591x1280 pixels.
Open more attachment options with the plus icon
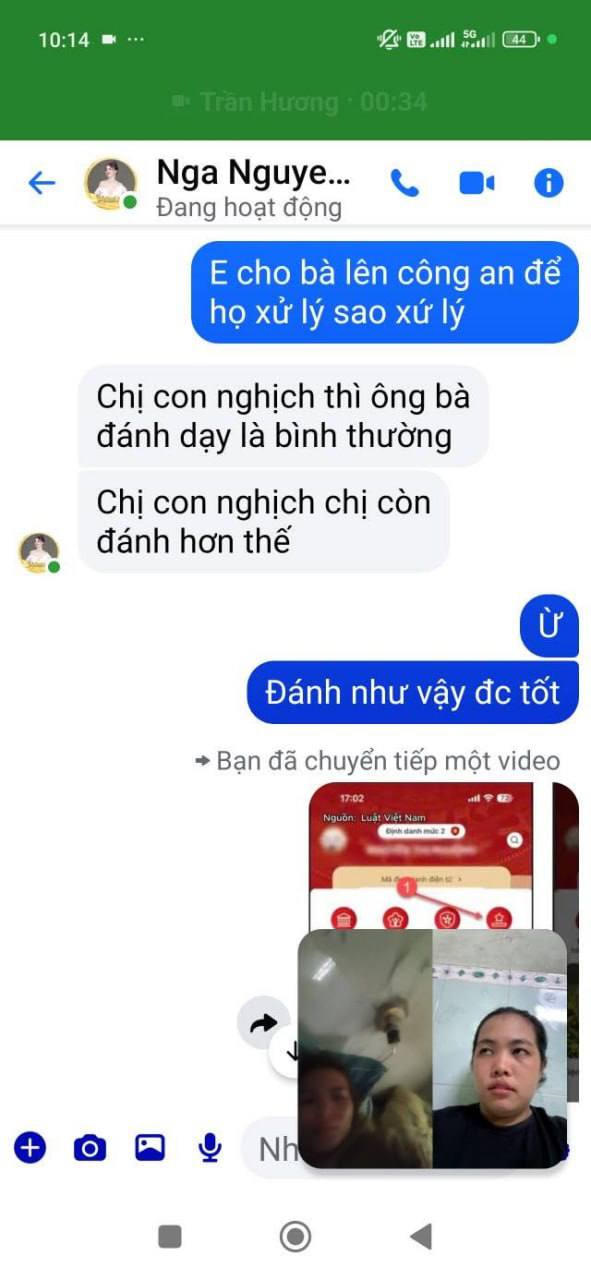30,1147
